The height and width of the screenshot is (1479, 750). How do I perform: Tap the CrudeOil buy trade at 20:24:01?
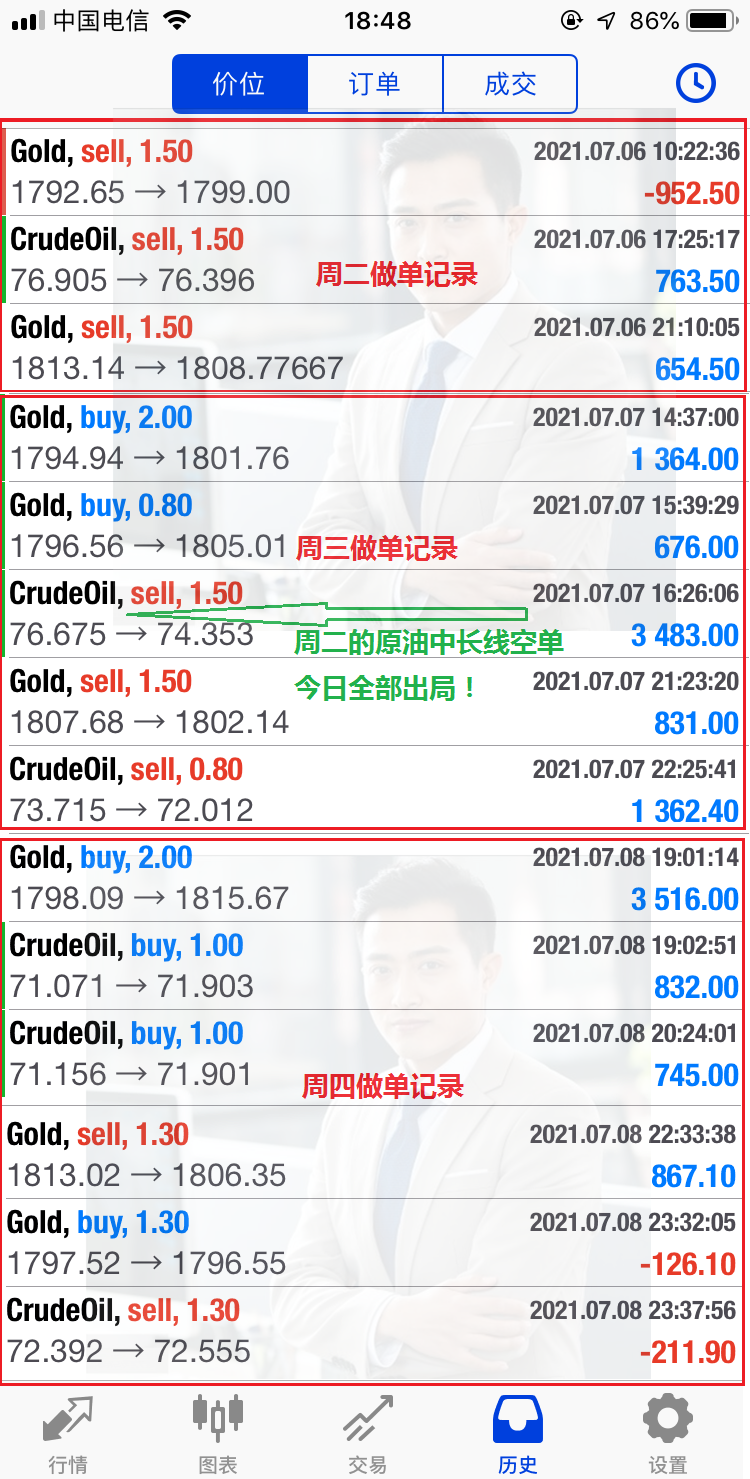(x=375, y=1054)
